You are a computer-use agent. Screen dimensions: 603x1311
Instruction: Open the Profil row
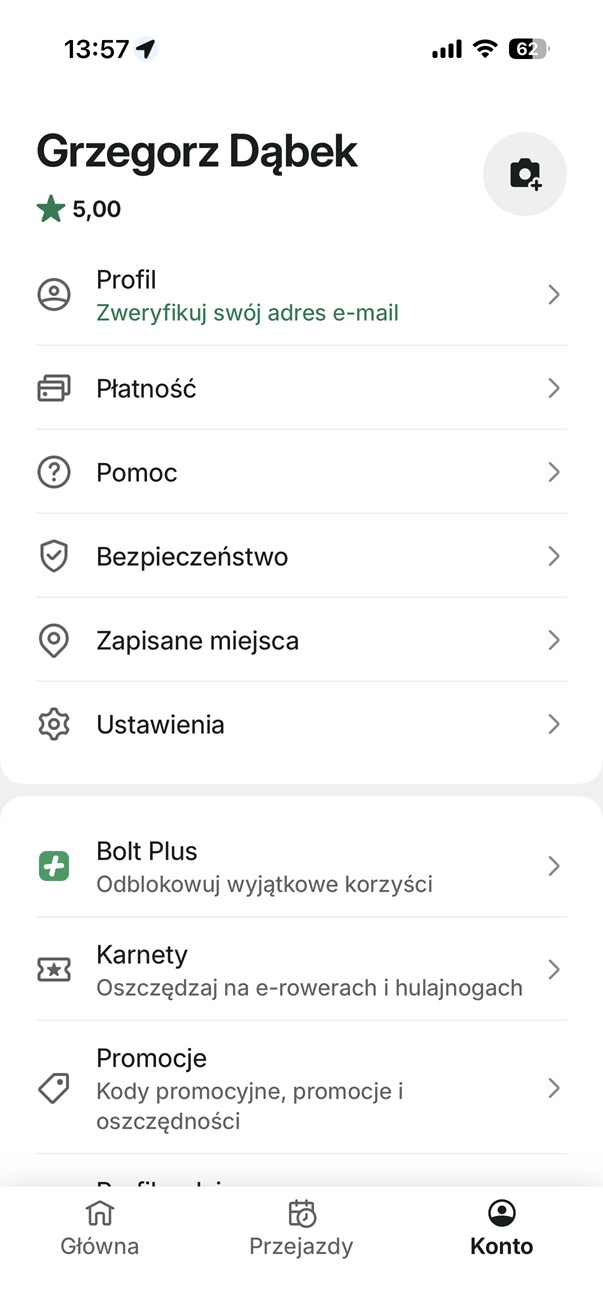[x=300, y=295]
